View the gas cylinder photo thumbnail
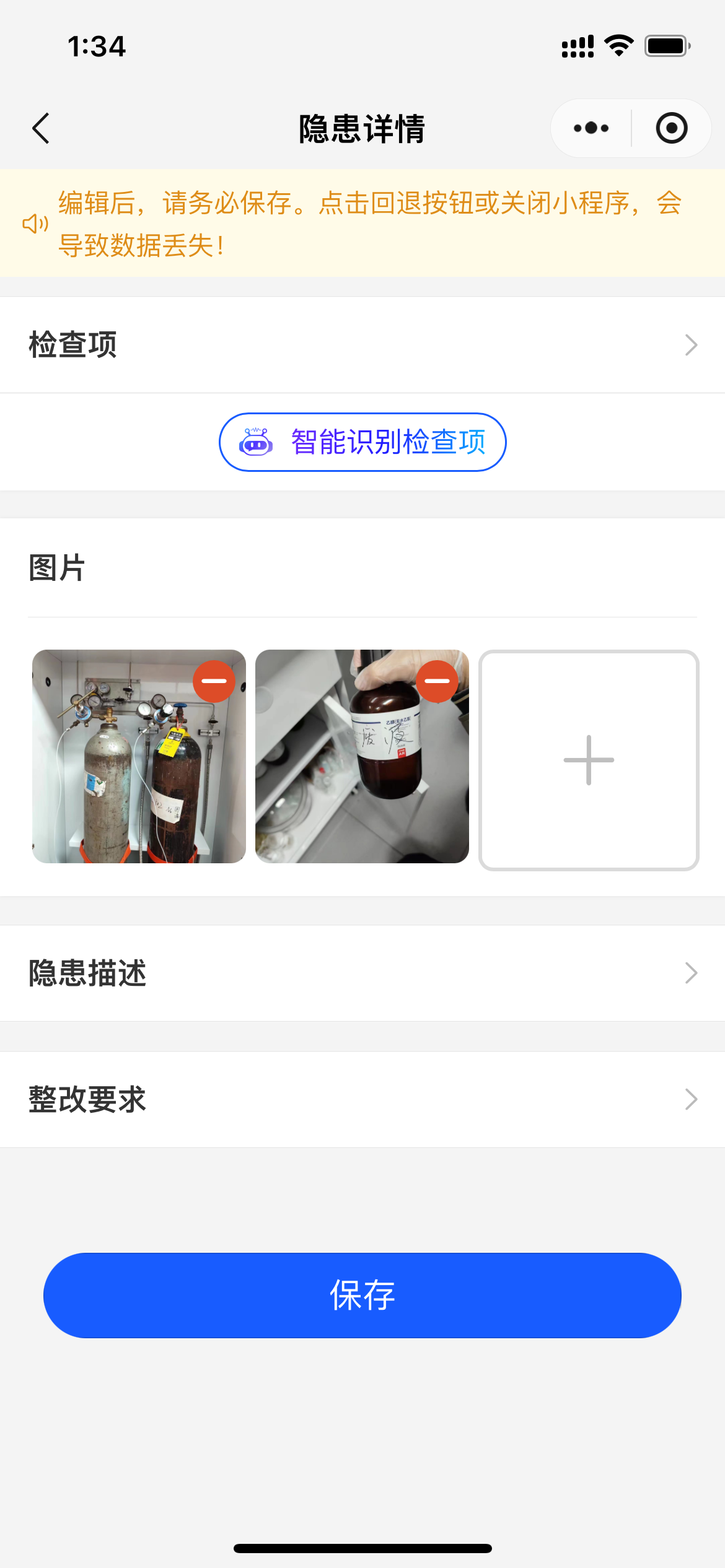 pos(139,756)
